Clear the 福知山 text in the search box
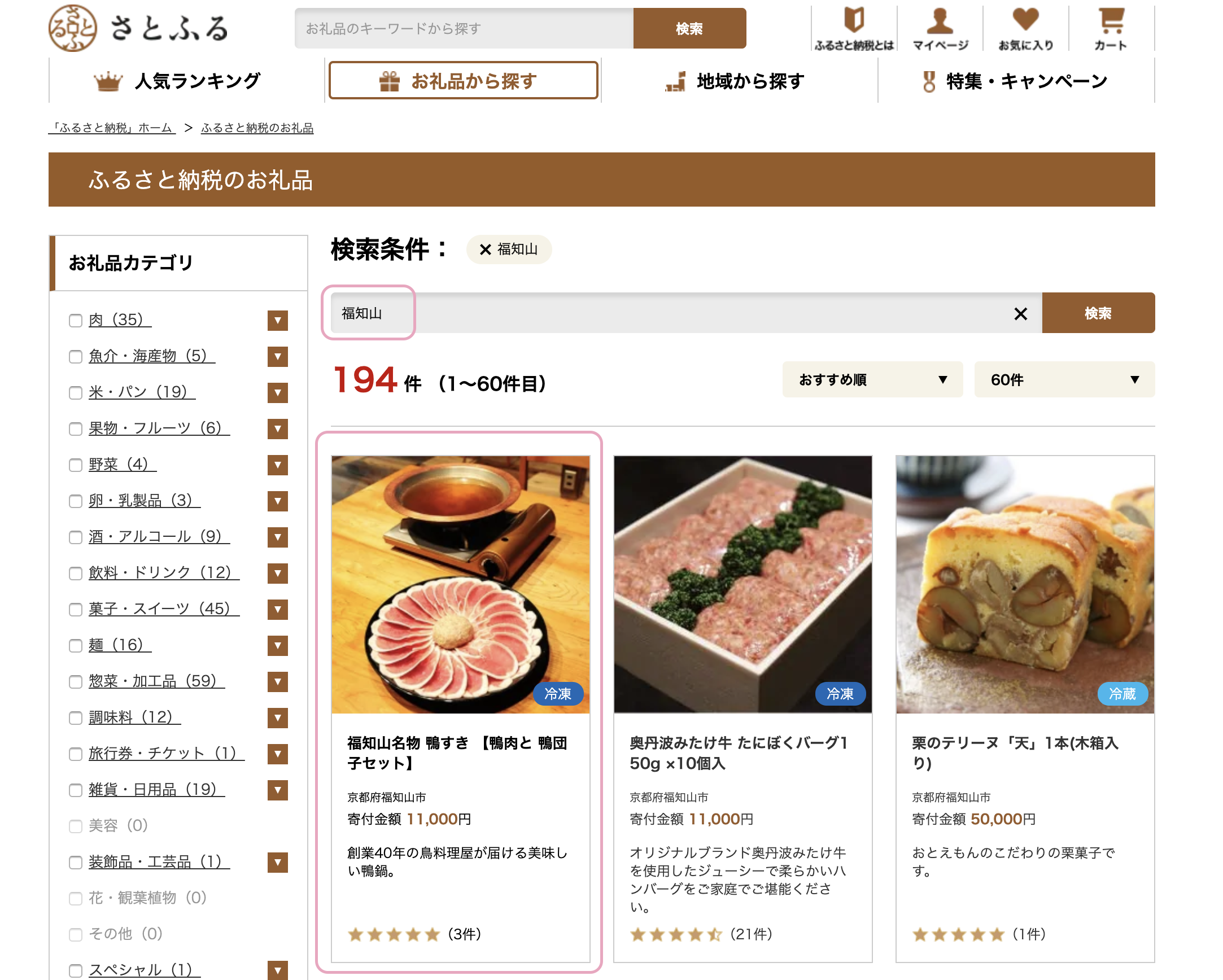This screenshot has height=980, width=1223. 1020,314
